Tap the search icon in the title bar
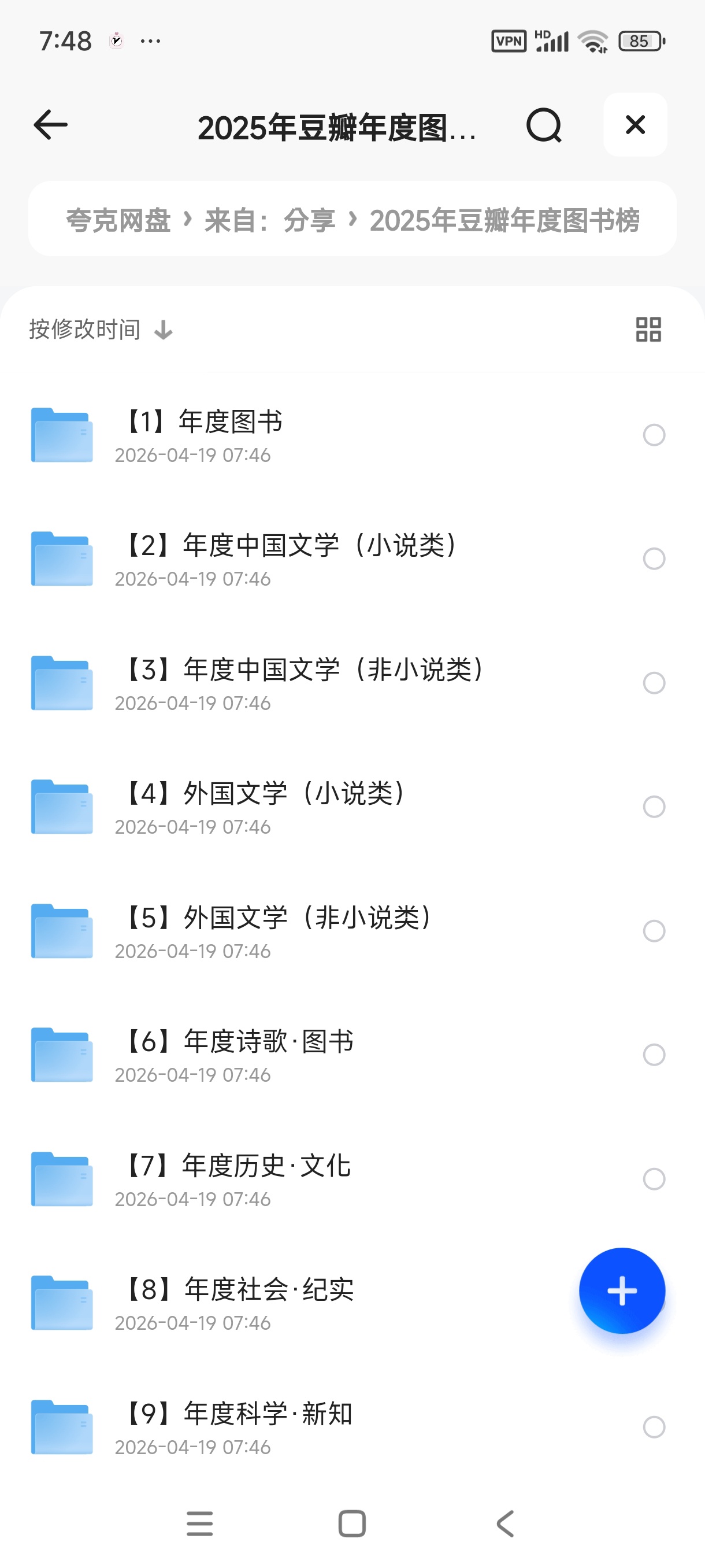Viewport: 705px width, 1568px height. tap(543, 125)
